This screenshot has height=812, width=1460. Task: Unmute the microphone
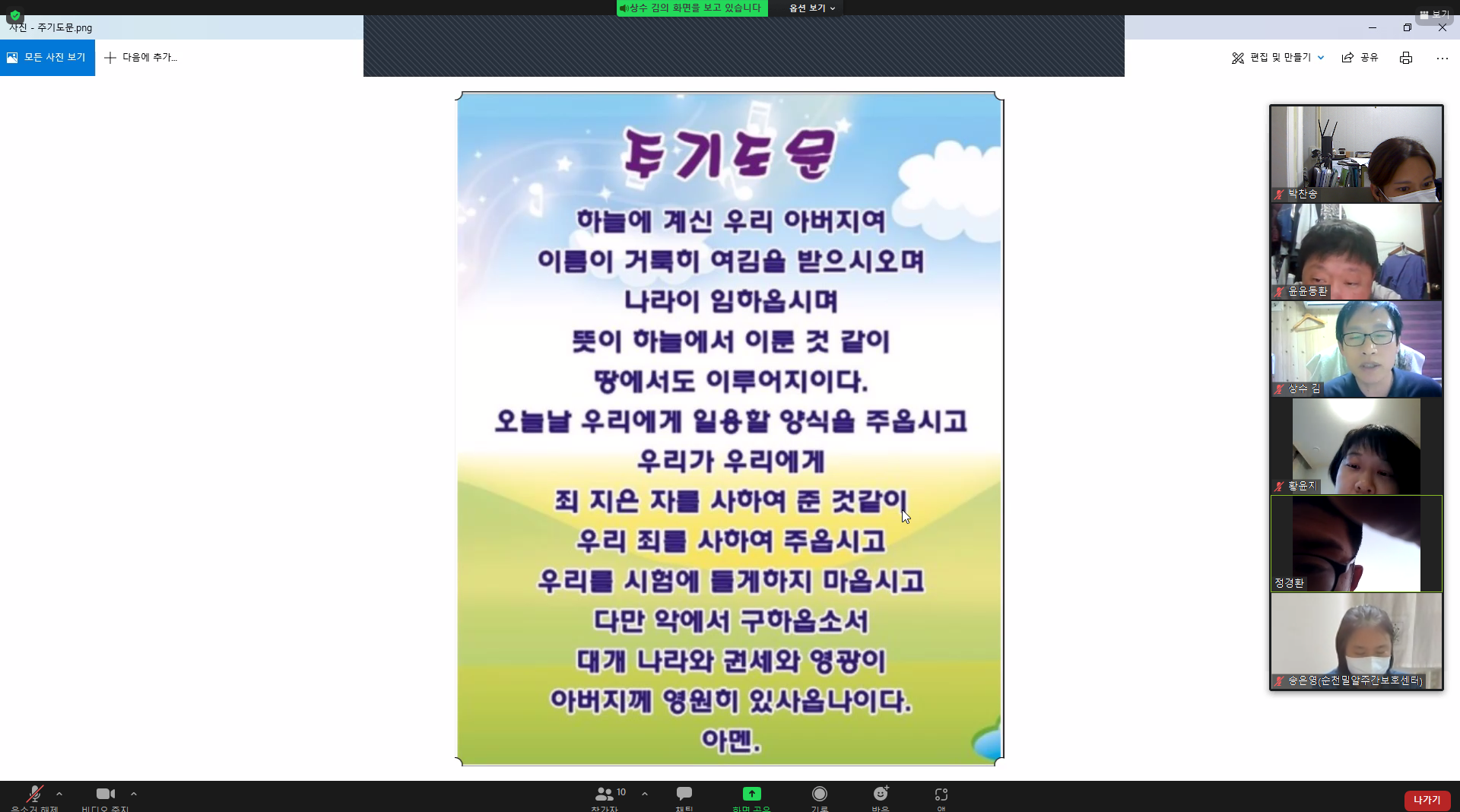(x=34, y=795)
